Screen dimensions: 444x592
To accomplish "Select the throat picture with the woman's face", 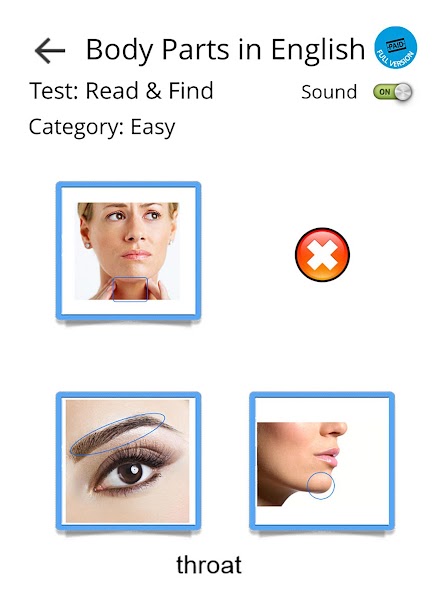I will (128, 251).
